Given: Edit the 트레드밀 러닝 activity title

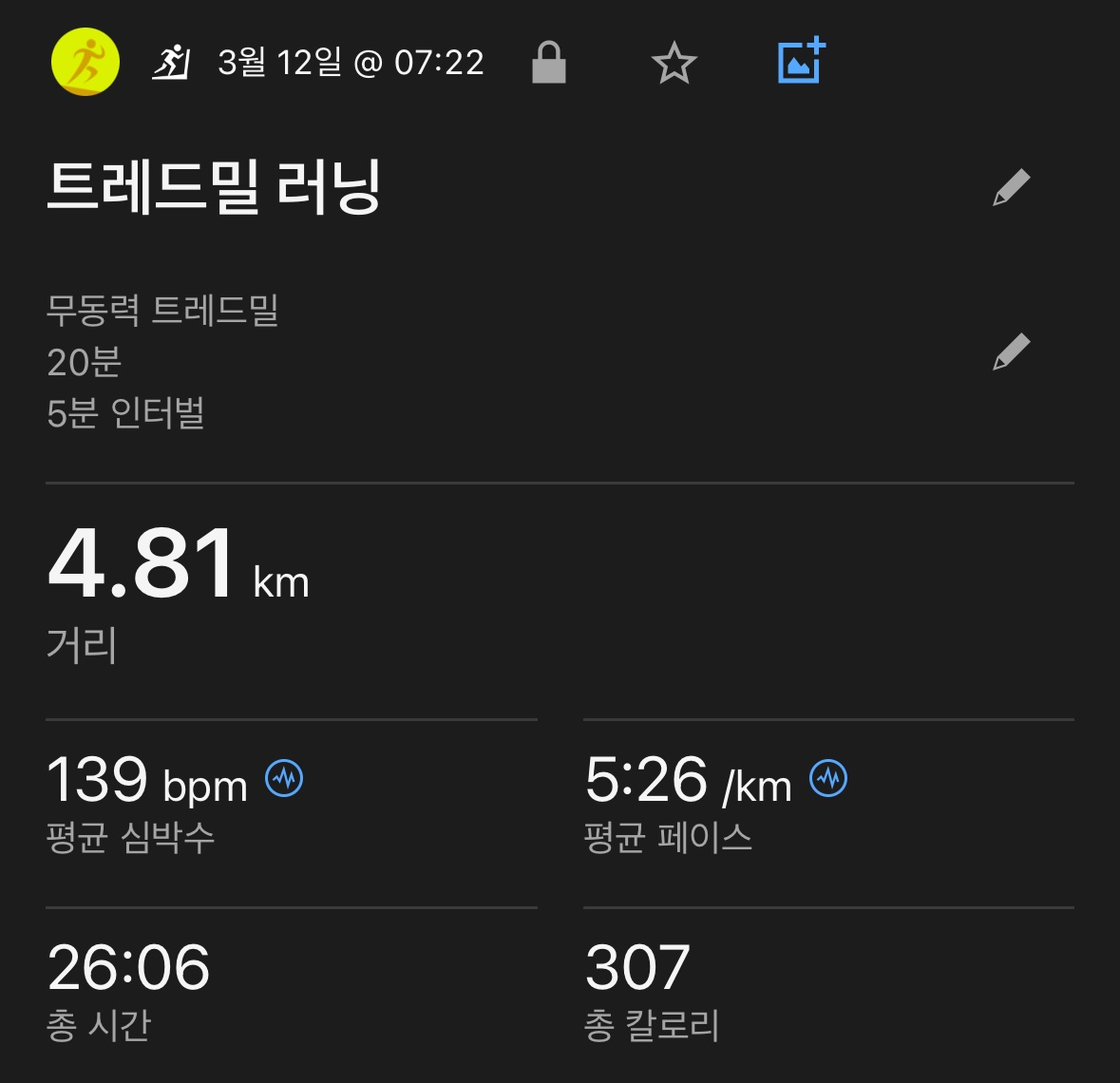Looking at the screenshot, I should (1011, 187).
